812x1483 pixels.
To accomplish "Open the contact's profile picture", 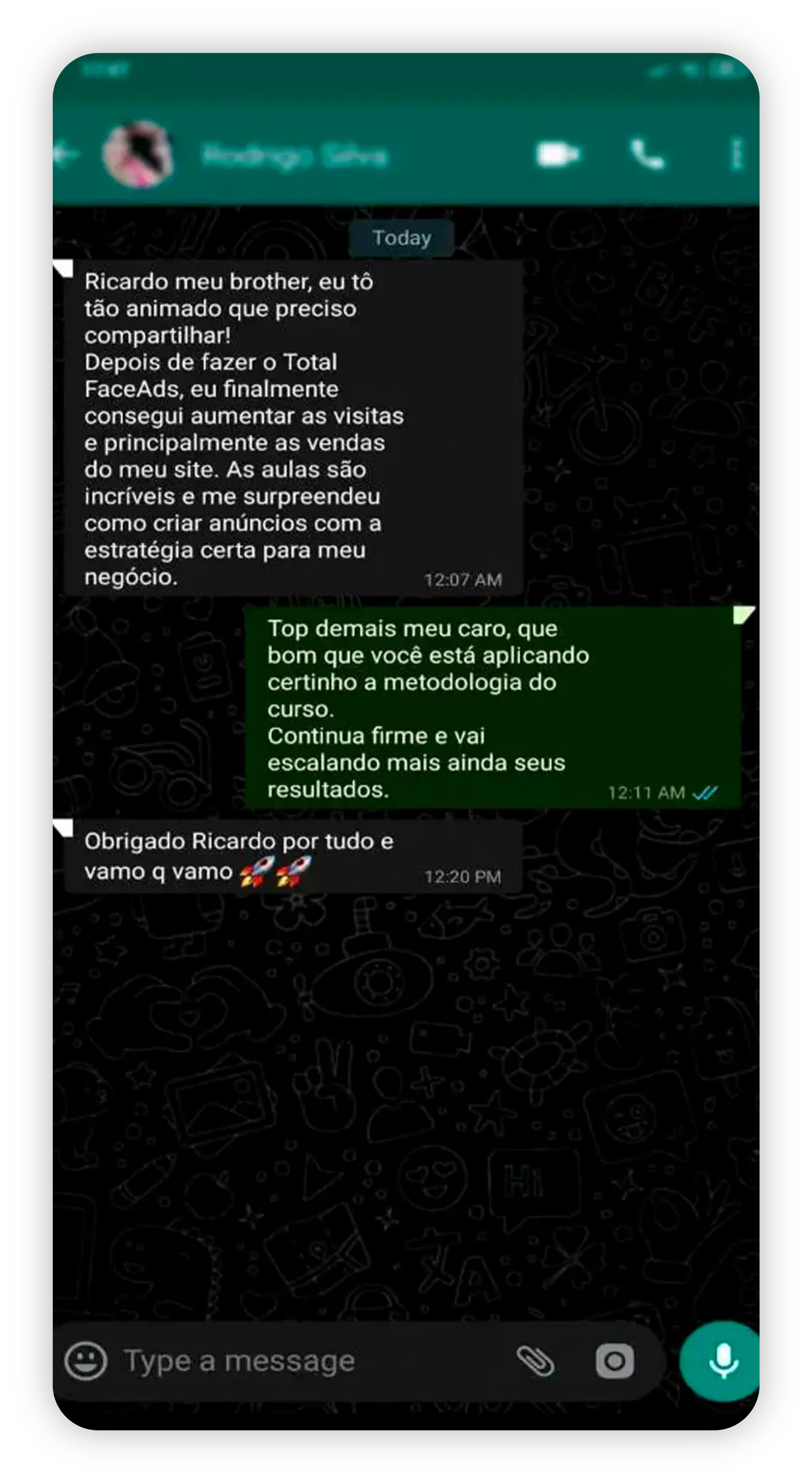I will 138,154.
